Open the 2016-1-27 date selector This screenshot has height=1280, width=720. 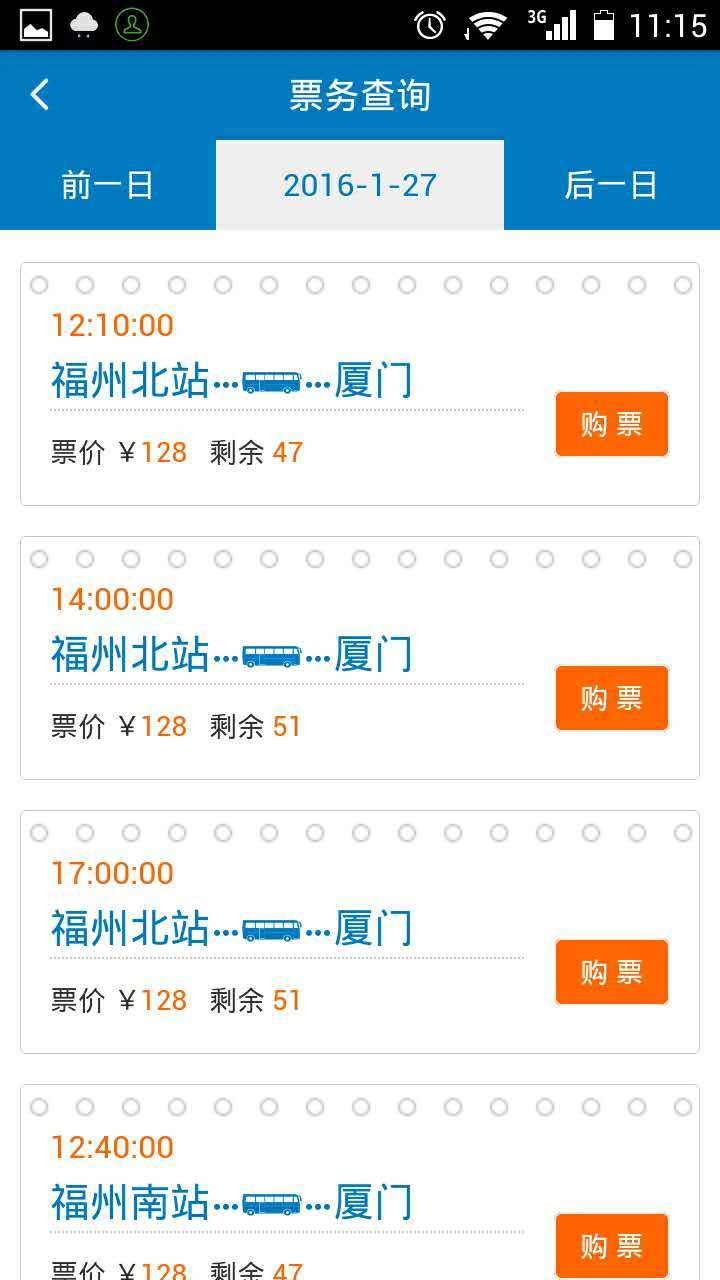[x=360, y=185]
